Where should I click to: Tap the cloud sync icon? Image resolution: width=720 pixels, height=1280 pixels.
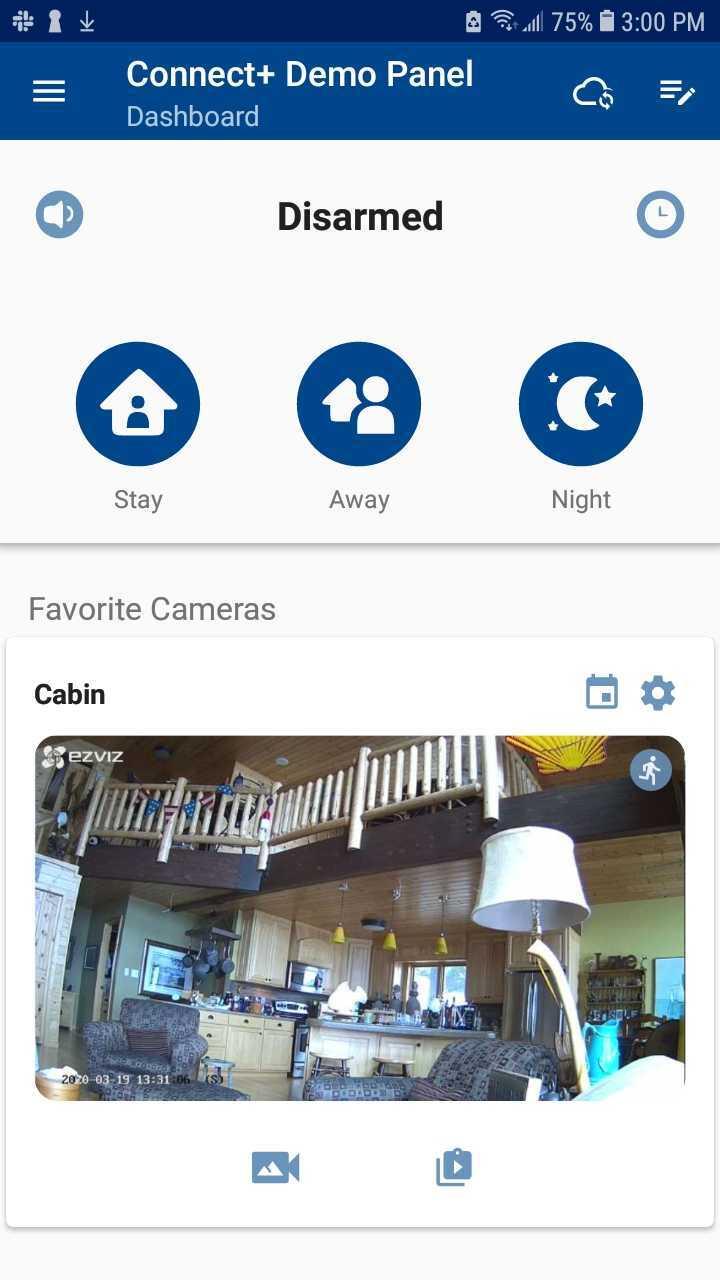(x=592, y=94)
